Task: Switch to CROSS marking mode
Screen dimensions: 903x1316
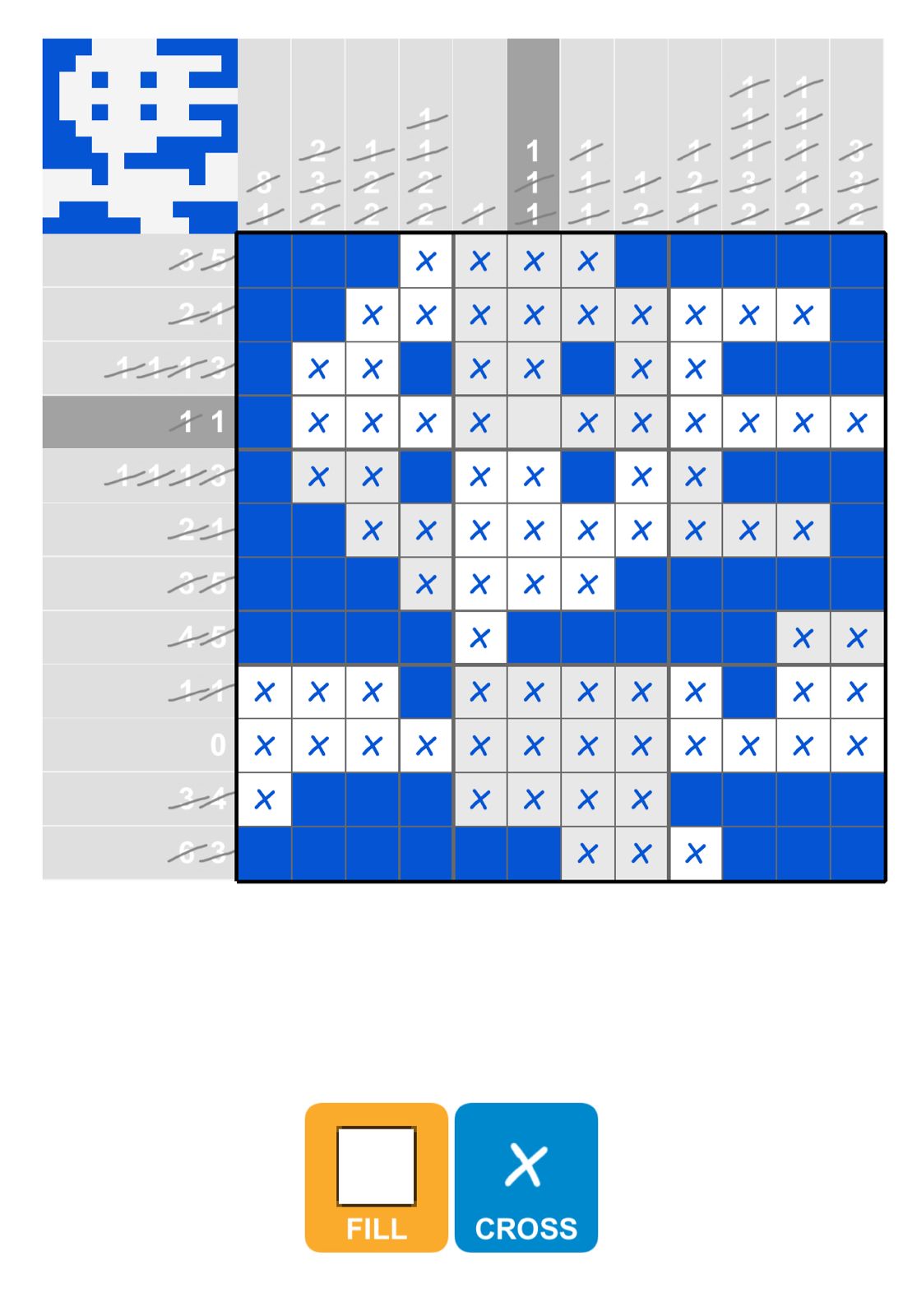Action: click(526, 1177)
